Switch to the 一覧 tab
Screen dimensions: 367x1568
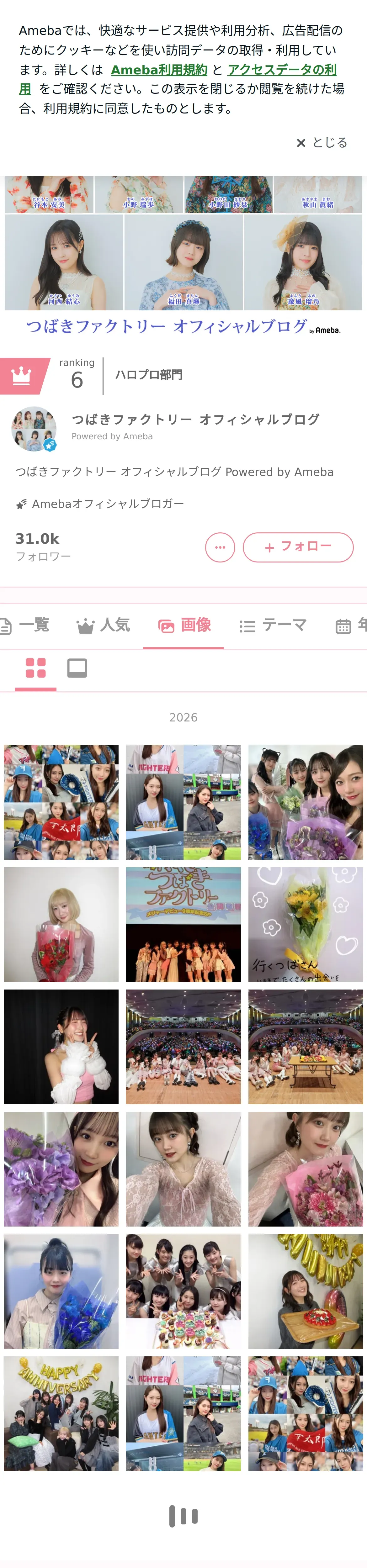point(25,625)
